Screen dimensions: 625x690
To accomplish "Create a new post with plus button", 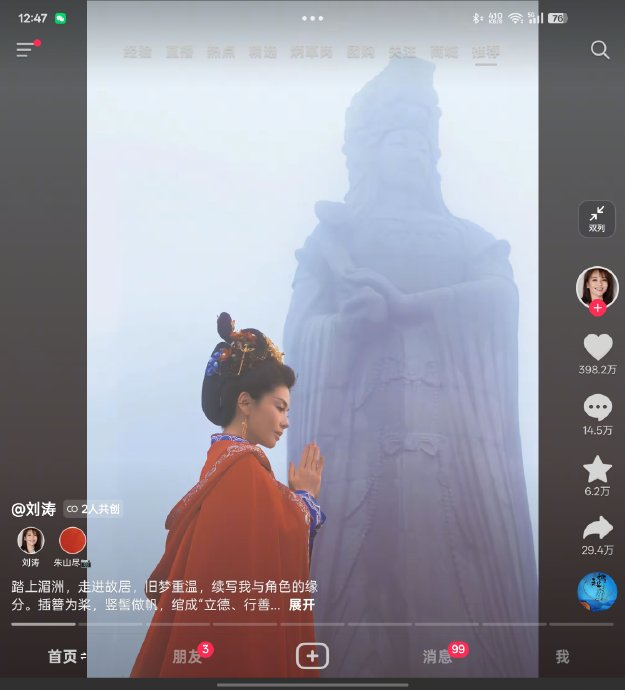I will coord(312,656).
